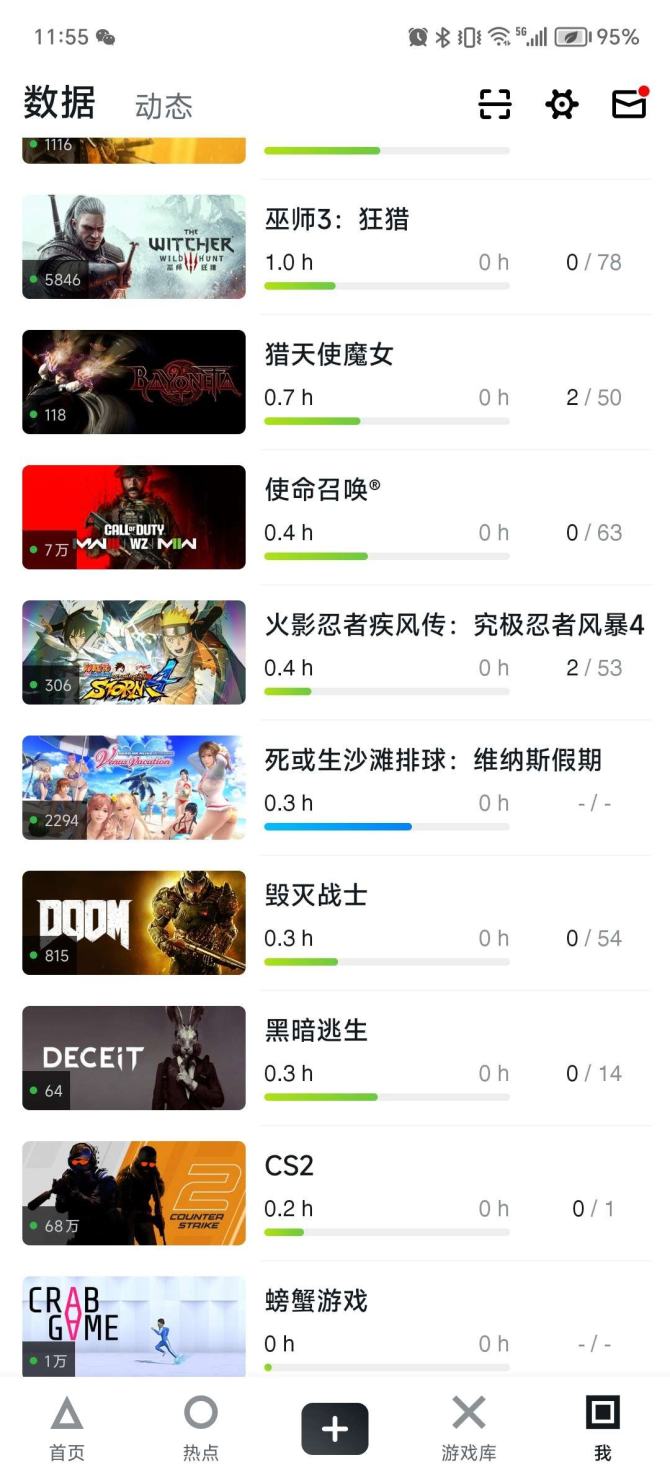Image resolution: width=670 pixels, height=1481 pixels.
Task: Select the 我 tab
Action: [602, 1428]
